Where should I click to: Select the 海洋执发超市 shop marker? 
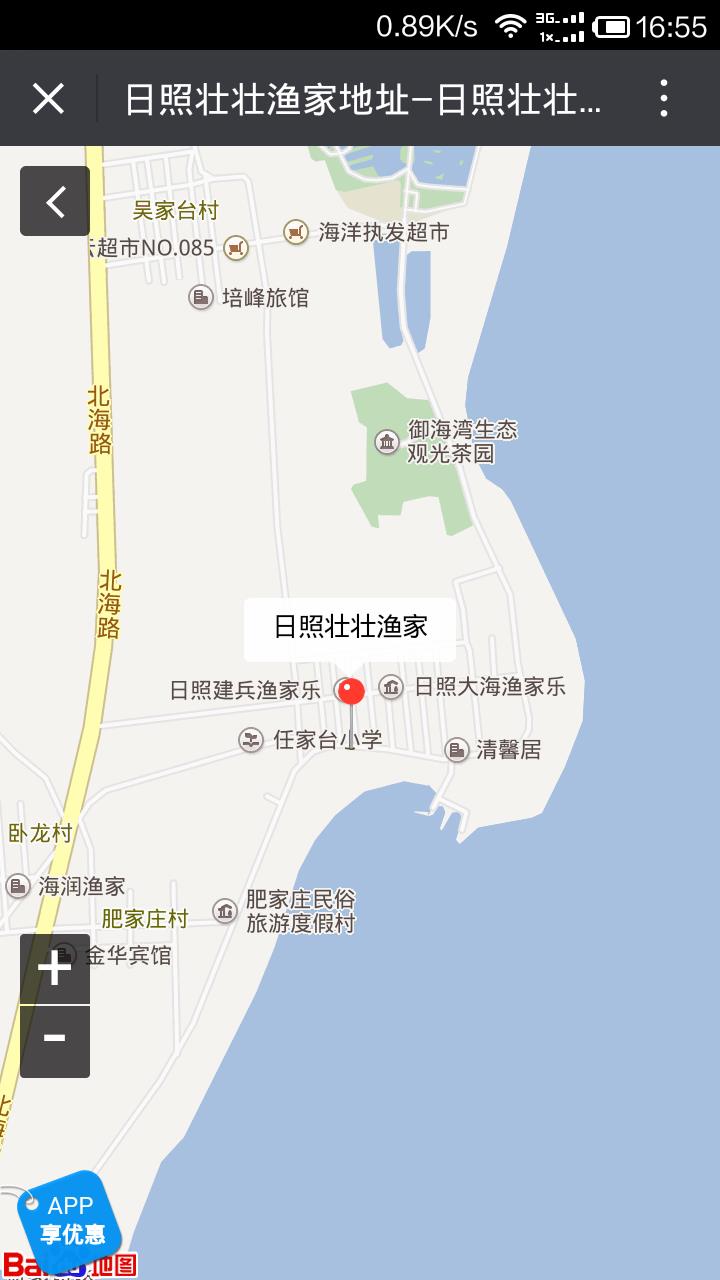tap(295, 232)
